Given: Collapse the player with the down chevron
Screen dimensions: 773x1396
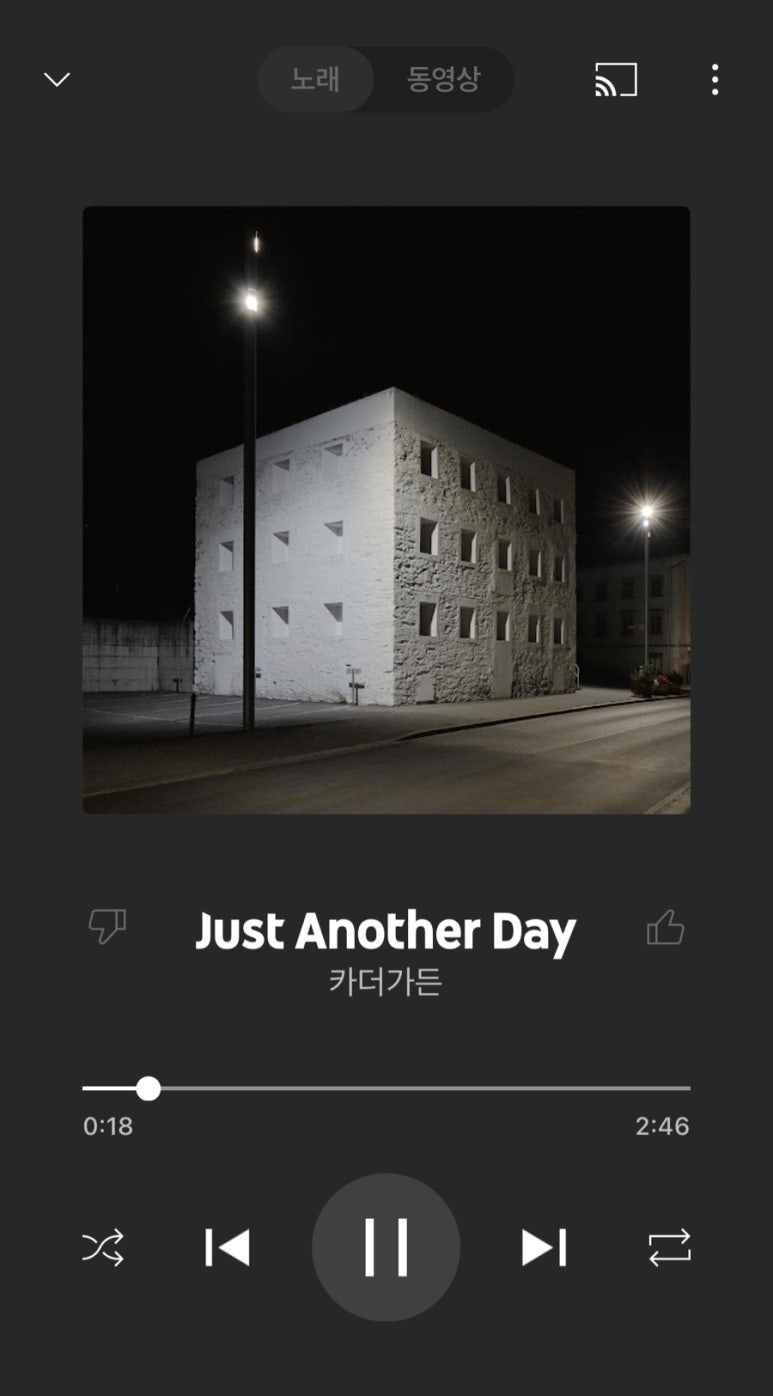Looking at the screenshot, I should 57,79.
